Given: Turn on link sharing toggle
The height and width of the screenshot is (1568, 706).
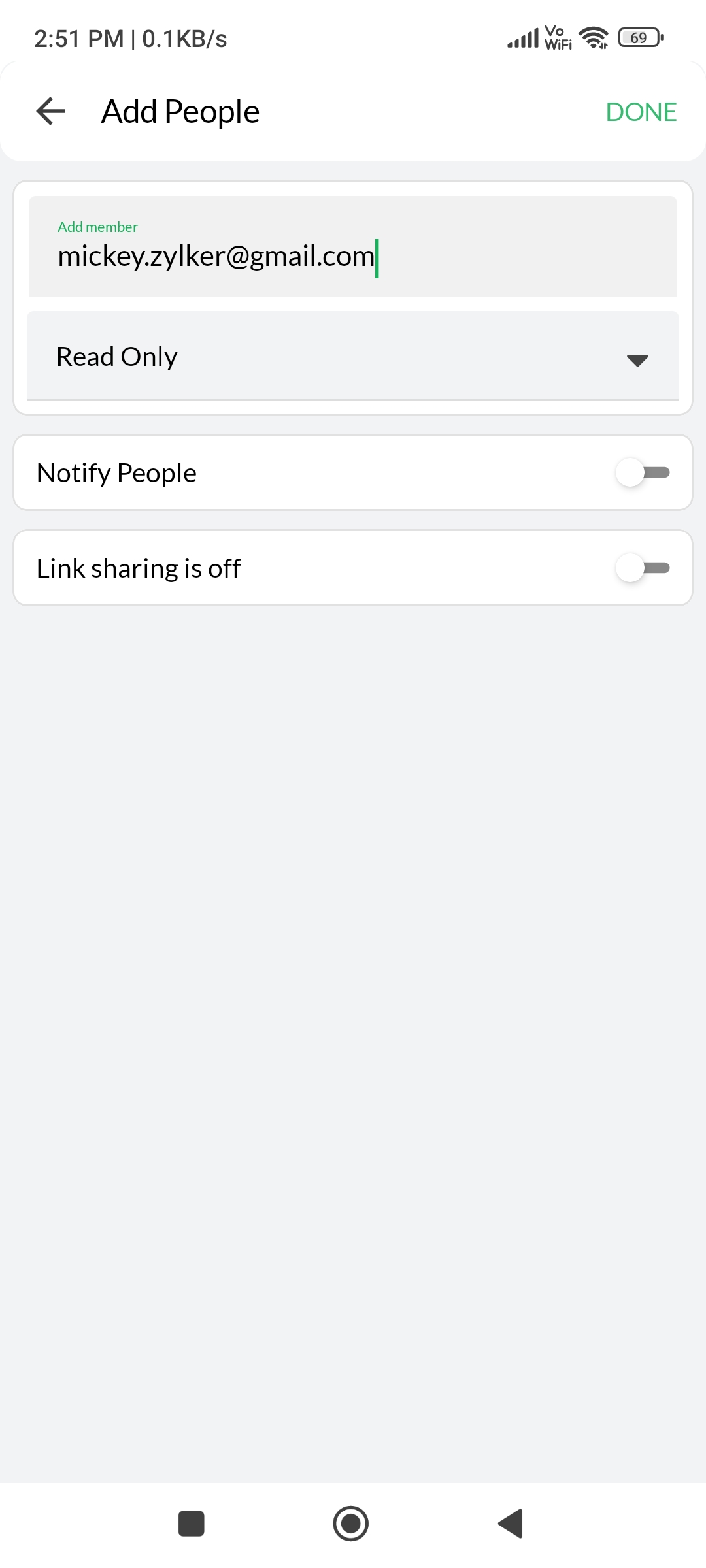Looking at the screenshot, I should (643, 568).
